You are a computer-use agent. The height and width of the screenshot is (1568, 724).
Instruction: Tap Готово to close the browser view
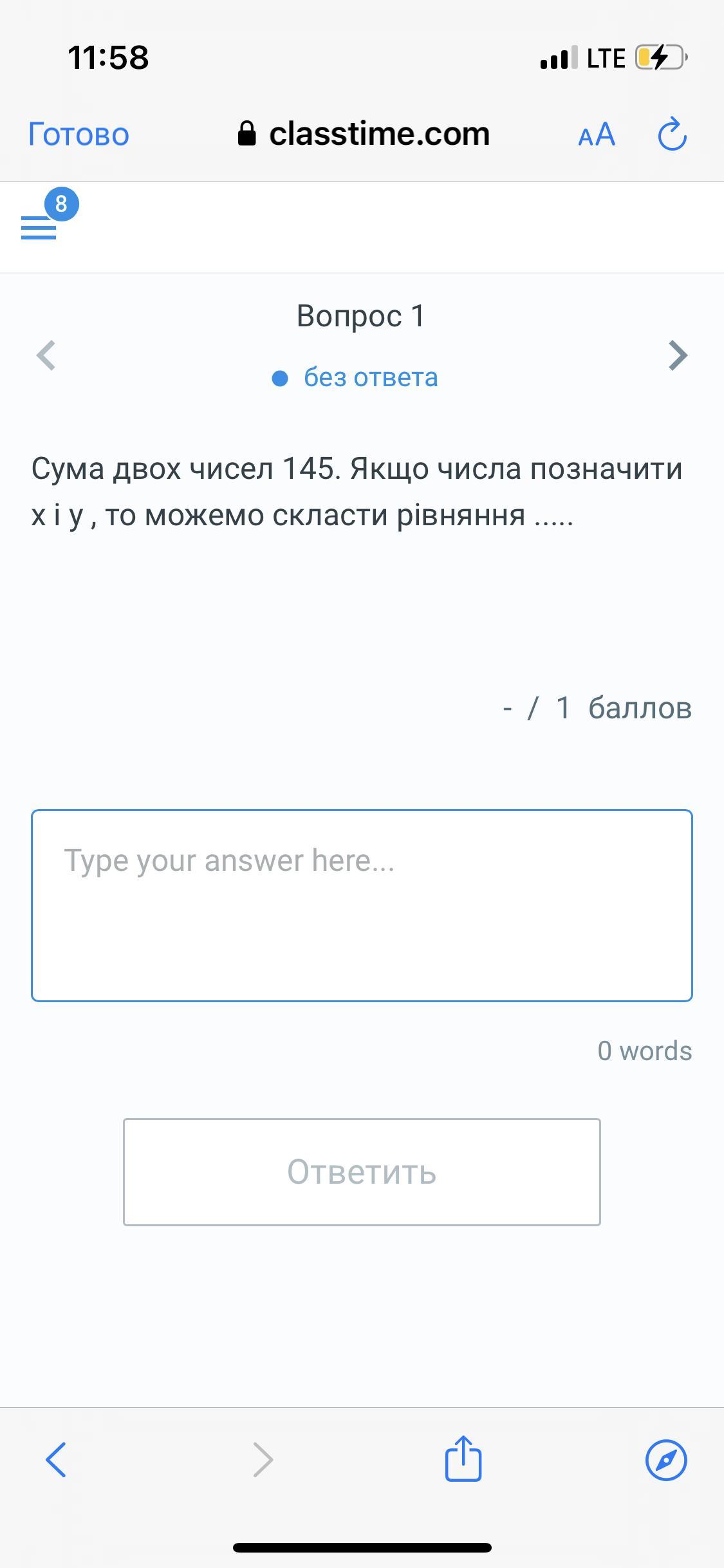coord(79,135)
